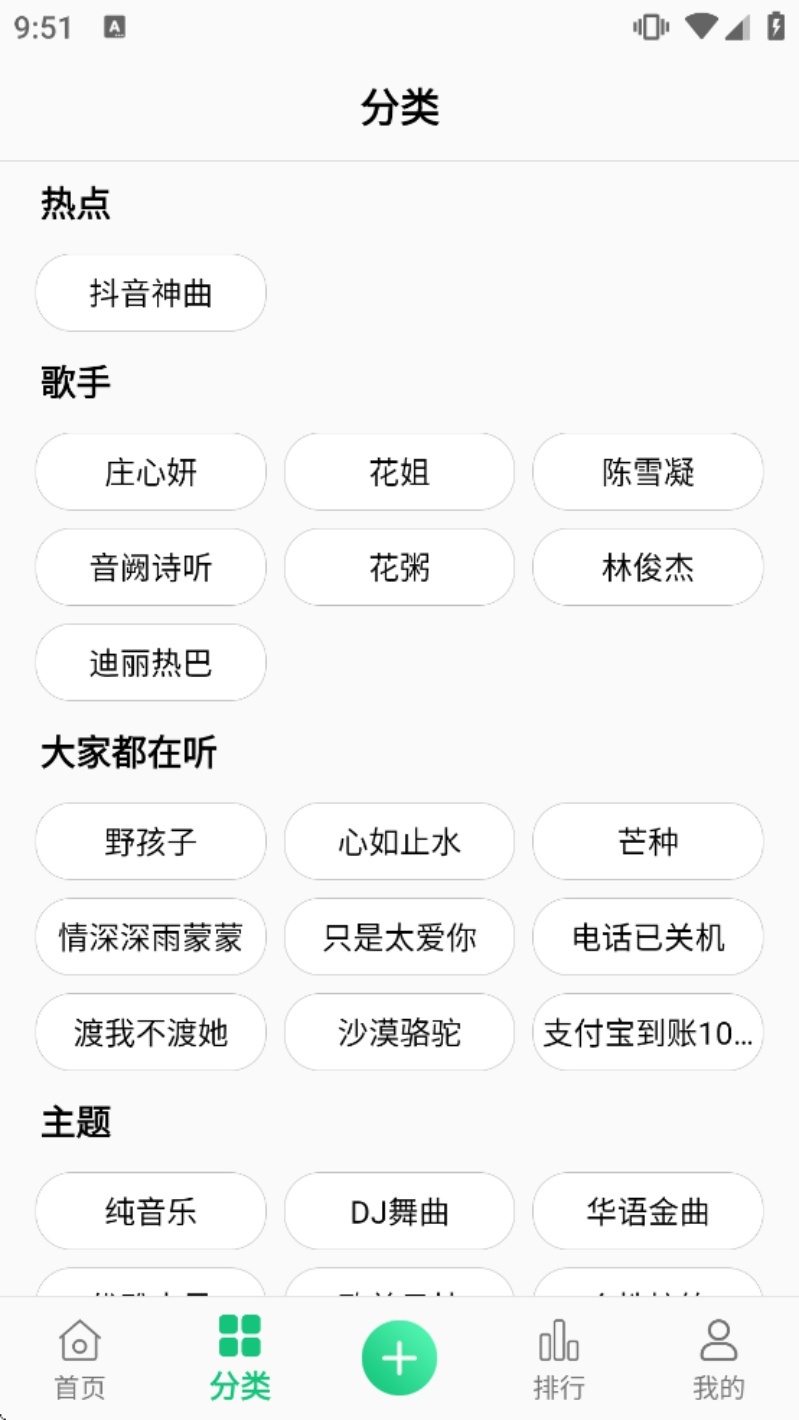Select the categories grid icon
This screenshot has width=799, height=1420.
[x=240, y=1336]
